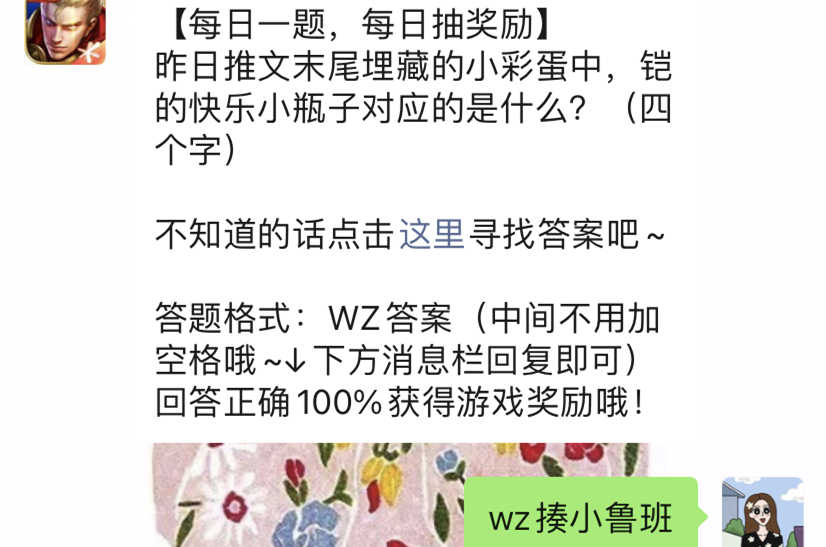Image resolution: width=826 pixels, height=547 pixels.
Task: Open my own avatar beside the sent message
Action: click(762, 514)
